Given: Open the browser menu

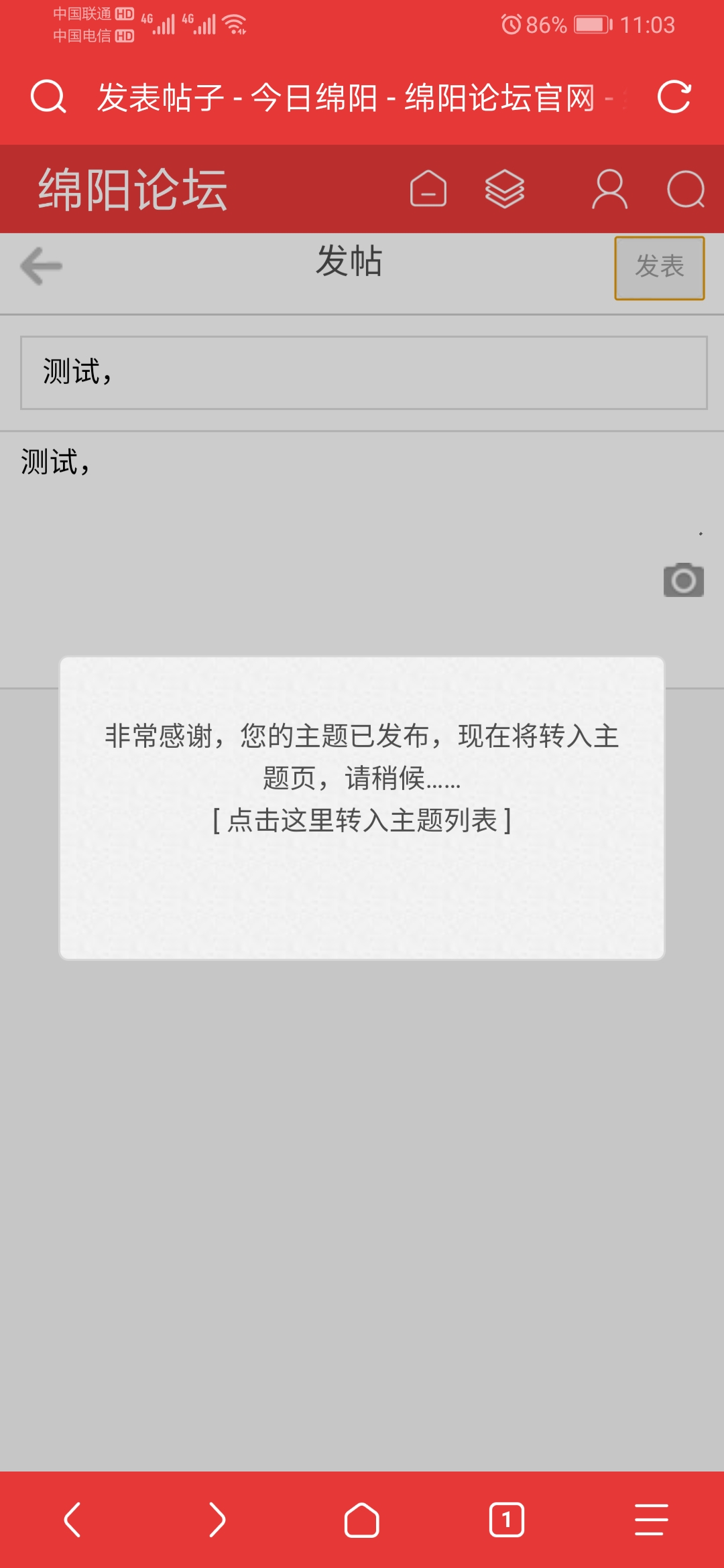Looking at the screenshot, I should point(651,1519).
